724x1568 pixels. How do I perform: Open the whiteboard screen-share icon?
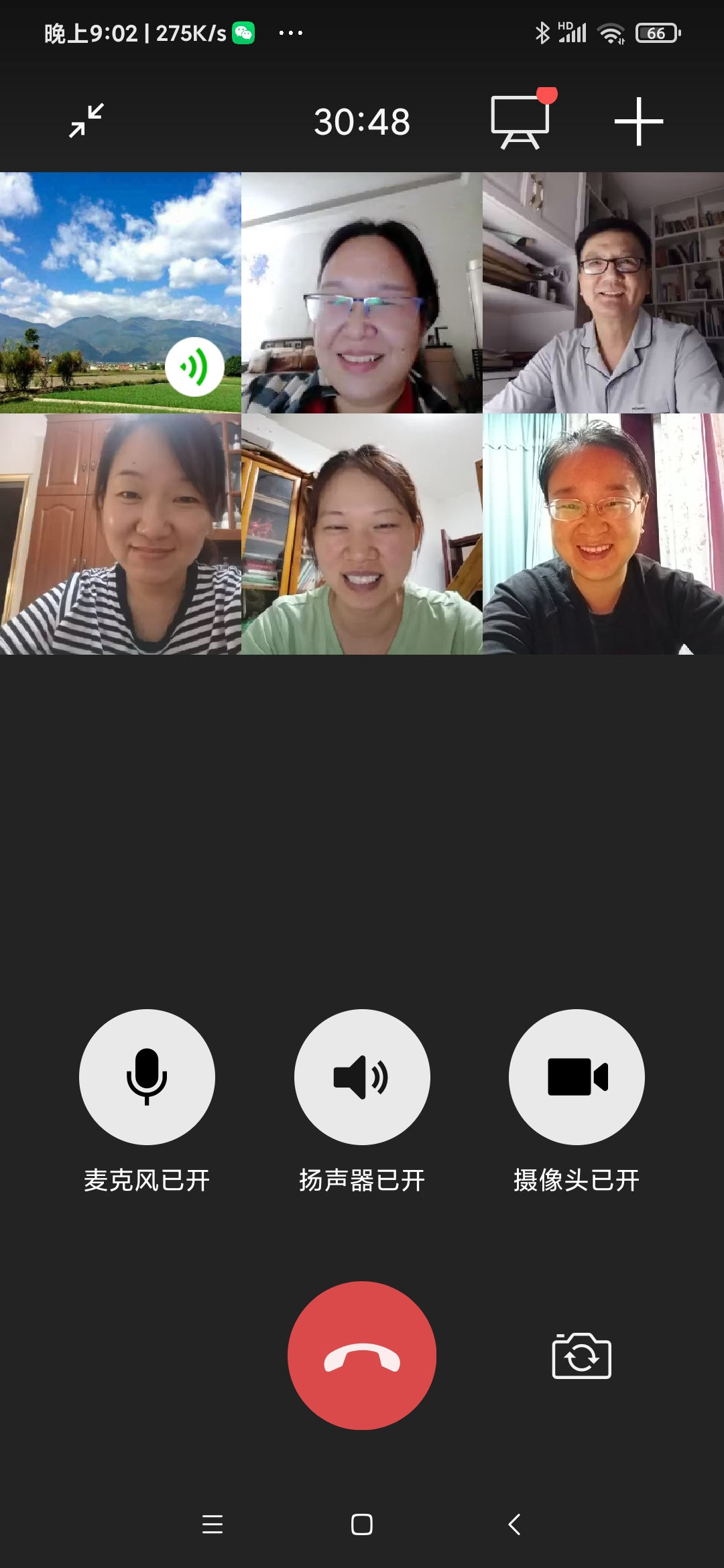pos(521,121)
